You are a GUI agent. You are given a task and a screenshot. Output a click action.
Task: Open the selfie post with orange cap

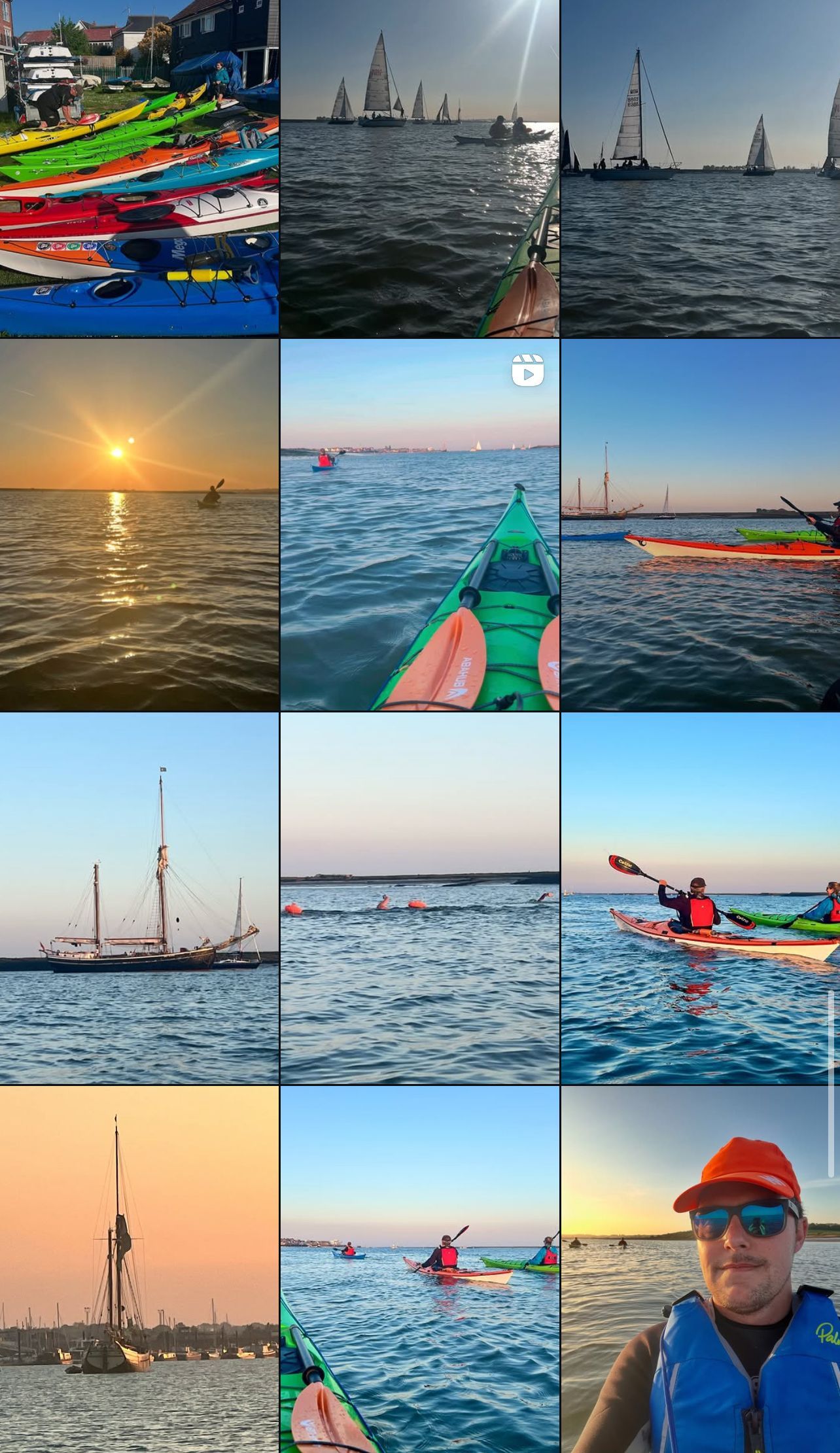point(700,1269)
